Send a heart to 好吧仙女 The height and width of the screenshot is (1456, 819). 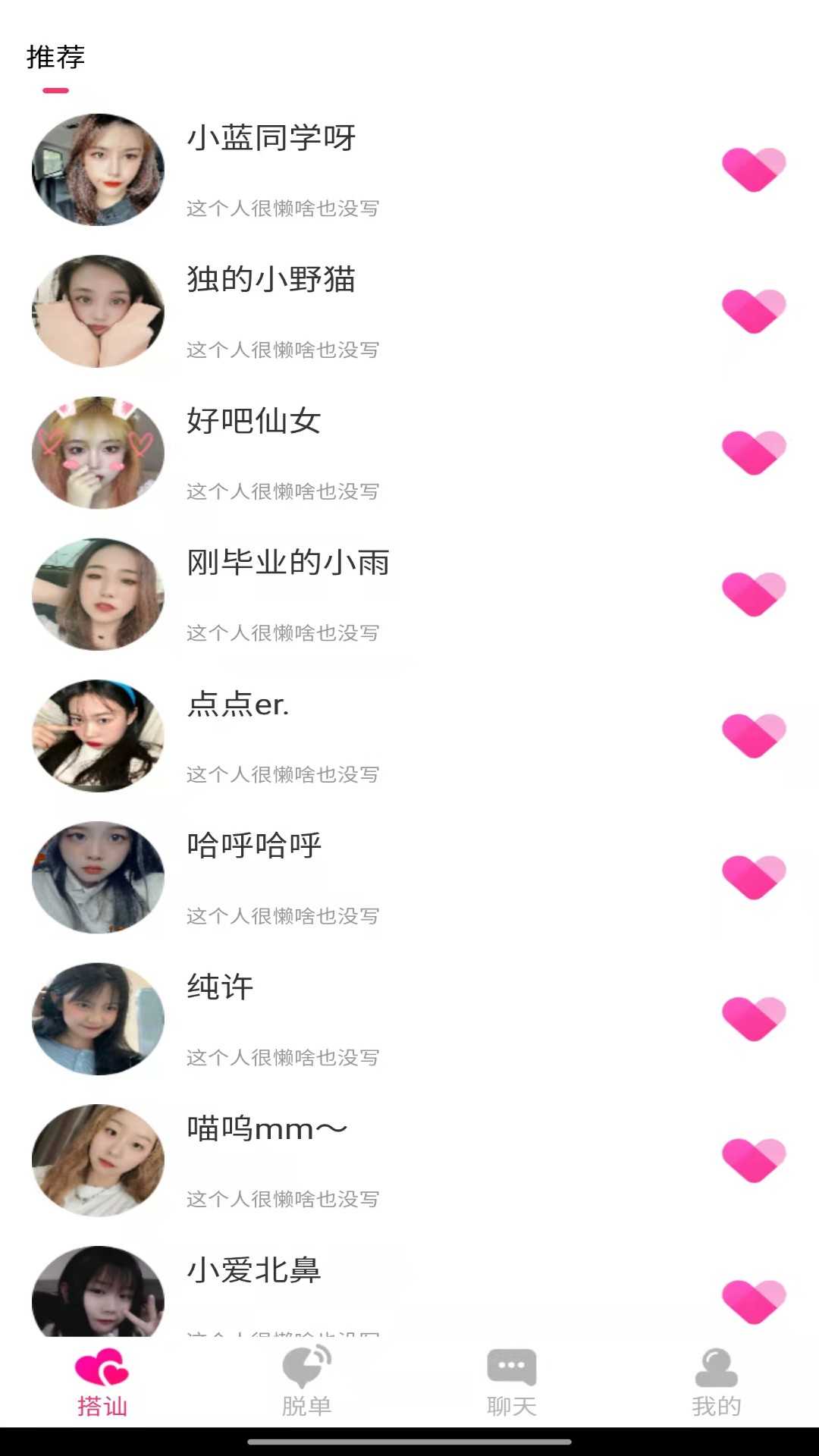(x=753, y=453)
